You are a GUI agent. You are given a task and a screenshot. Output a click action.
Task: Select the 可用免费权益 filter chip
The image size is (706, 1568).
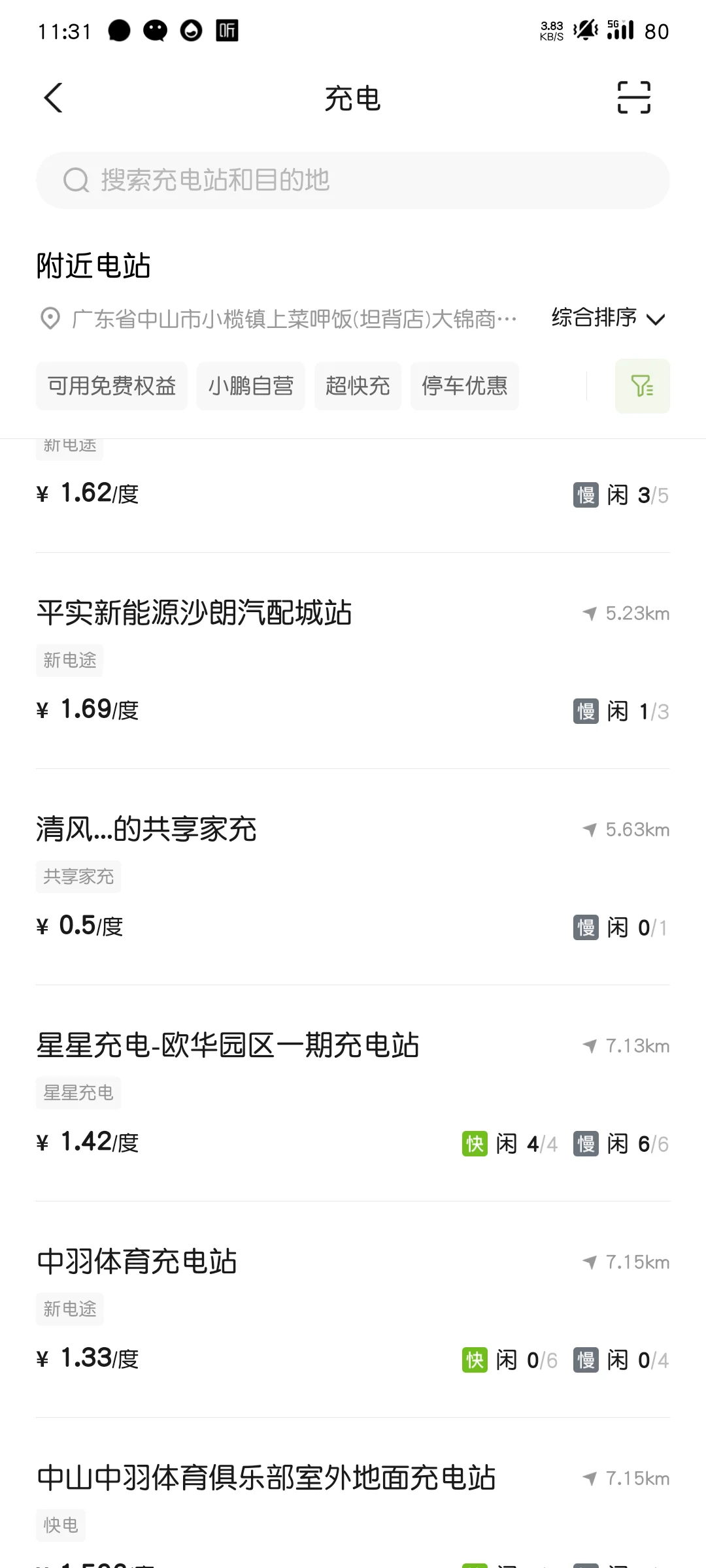point(112,386)
